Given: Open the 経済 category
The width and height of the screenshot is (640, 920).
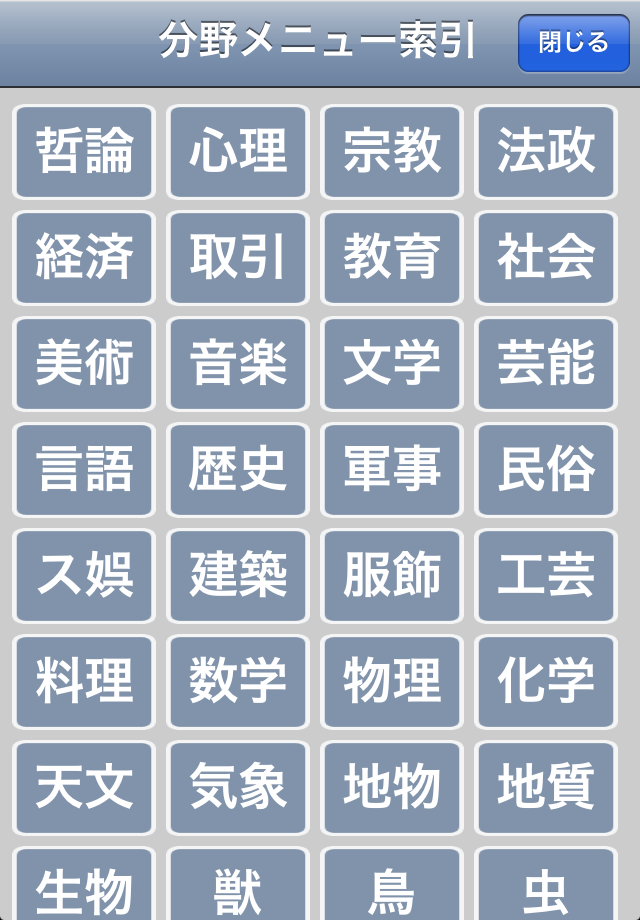Looking at the screenshot, I should 84,258.
